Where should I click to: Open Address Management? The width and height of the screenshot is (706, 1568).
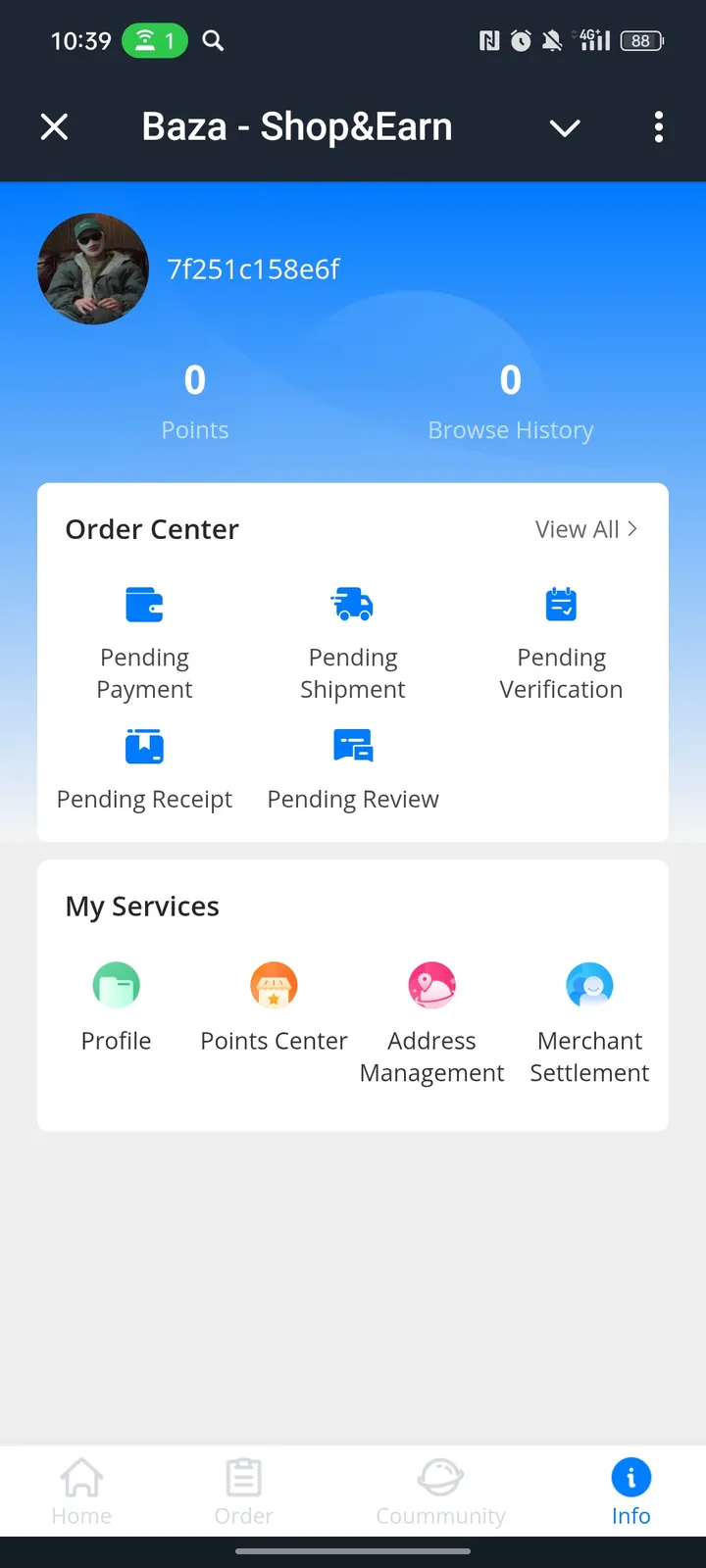point(431,1023)
